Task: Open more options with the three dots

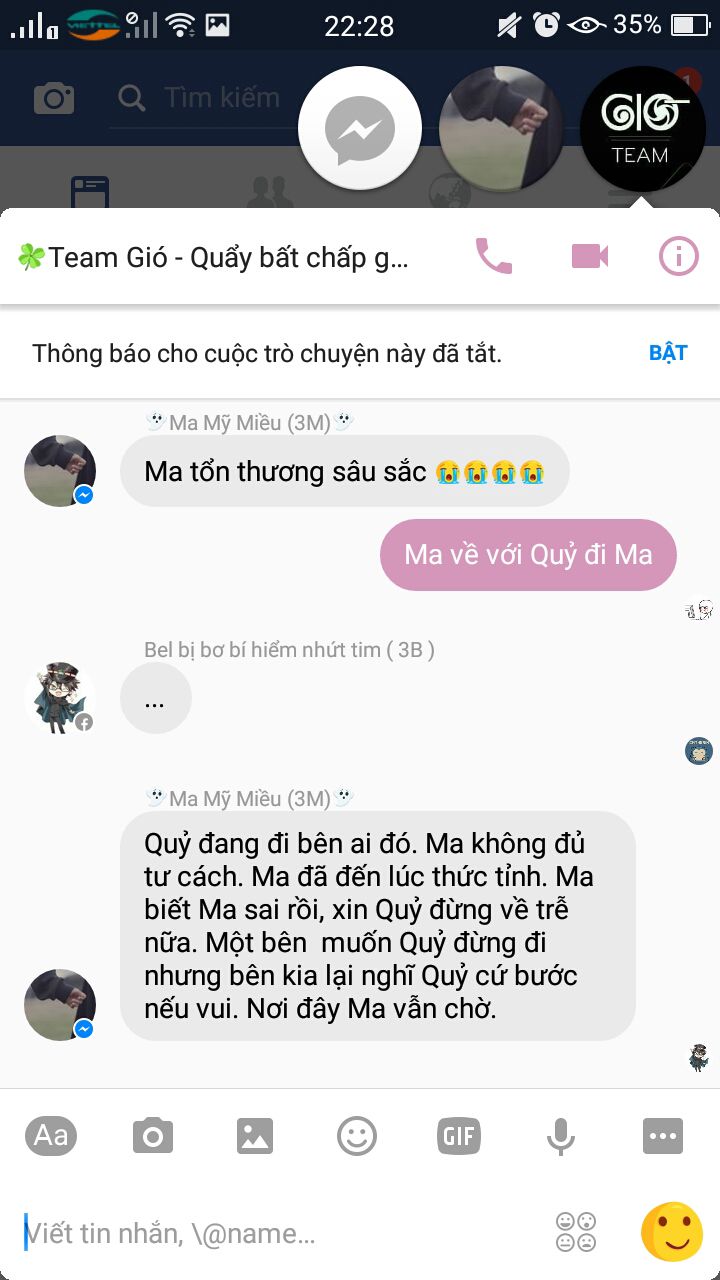Action: pyautogui.click(x=663, y=1136)
